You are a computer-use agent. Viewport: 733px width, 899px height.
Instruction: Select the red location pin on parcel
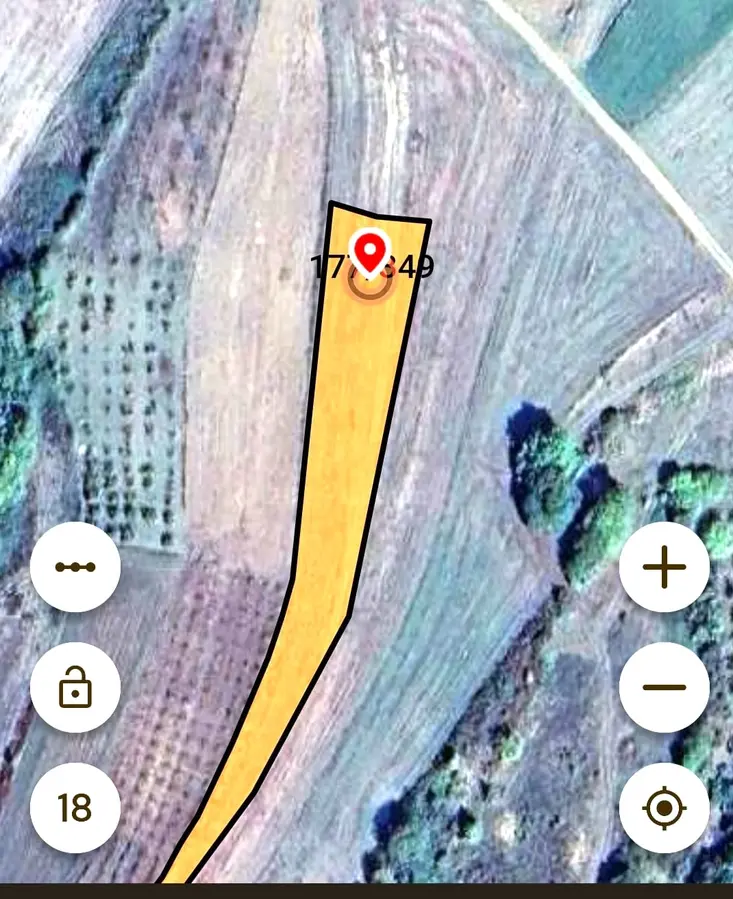tap(370, 252)
